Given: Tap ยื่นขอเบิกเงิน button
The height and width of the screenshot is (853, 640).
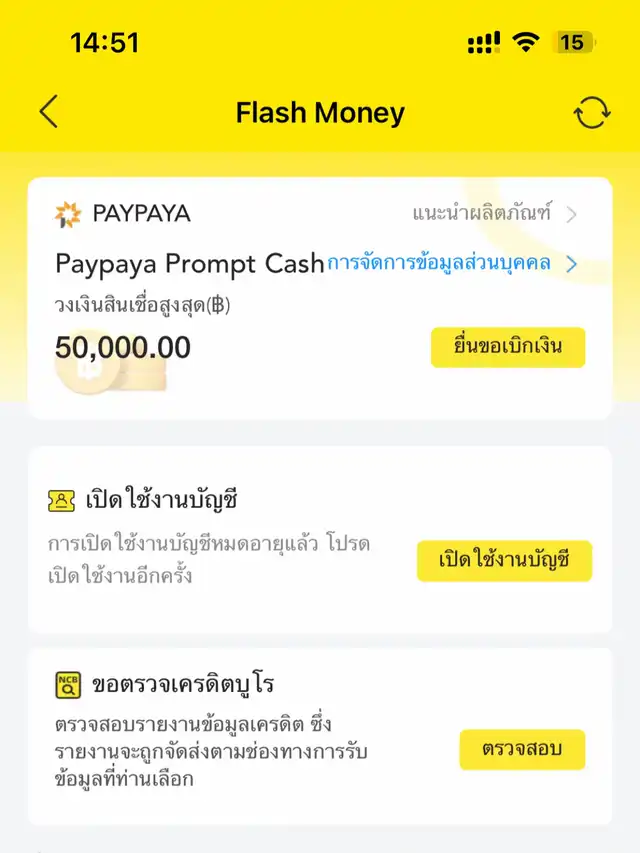Looking at the screenshot, I should tap(508, 347).
